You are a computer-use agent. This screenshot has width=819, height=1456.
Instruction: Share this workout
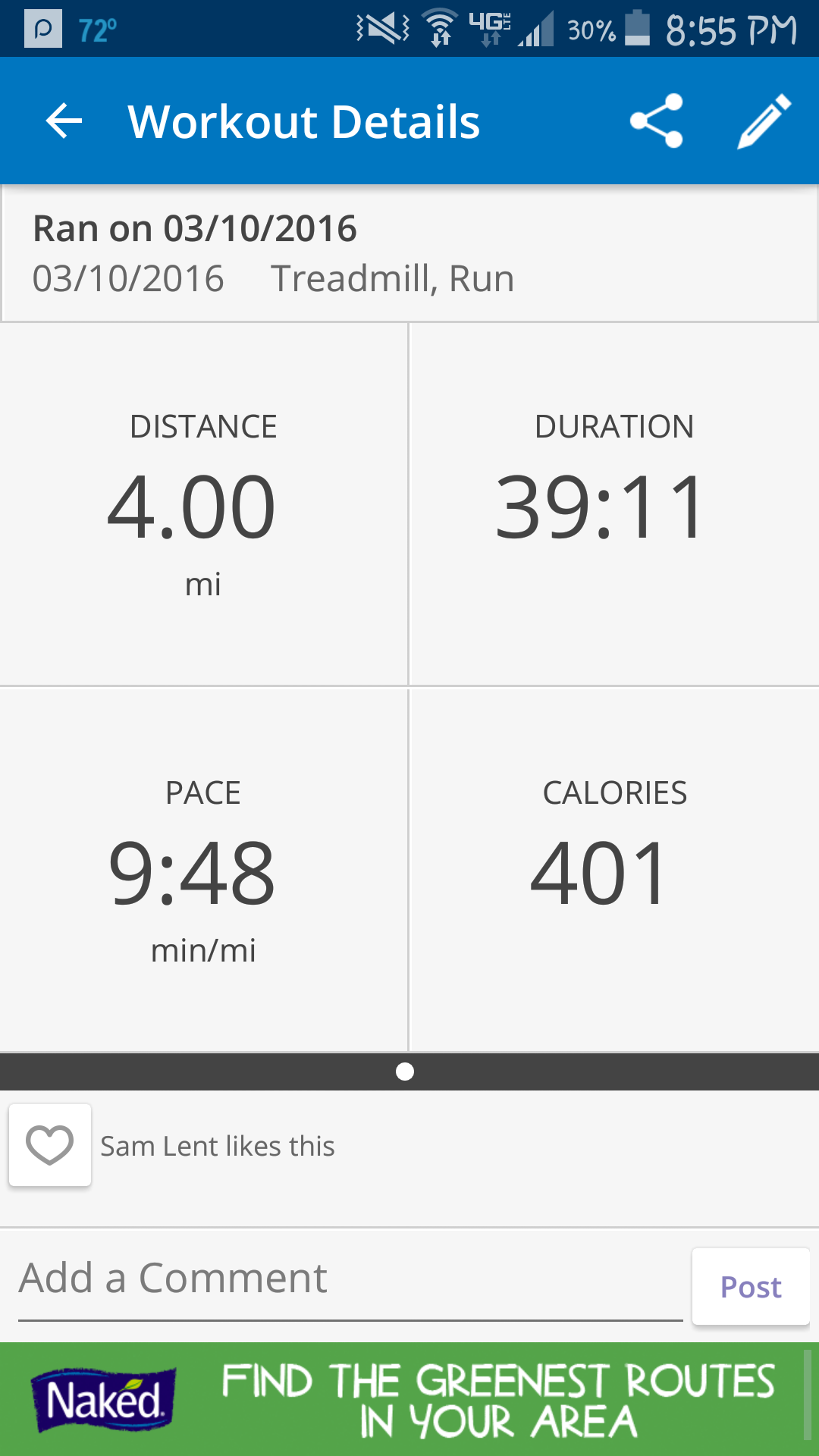click(x=657, y=121)
